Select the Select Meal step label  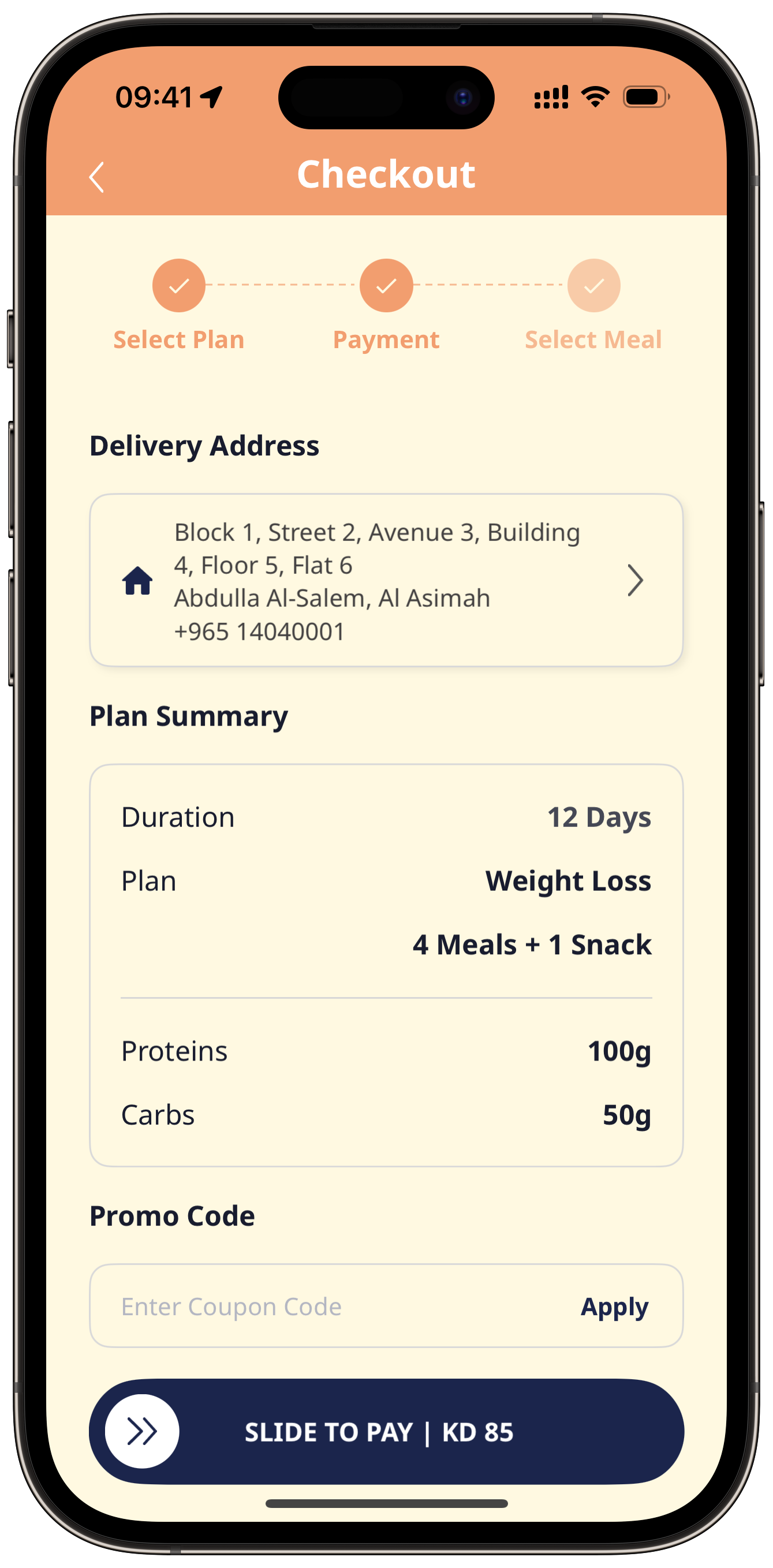pos(593,339)
